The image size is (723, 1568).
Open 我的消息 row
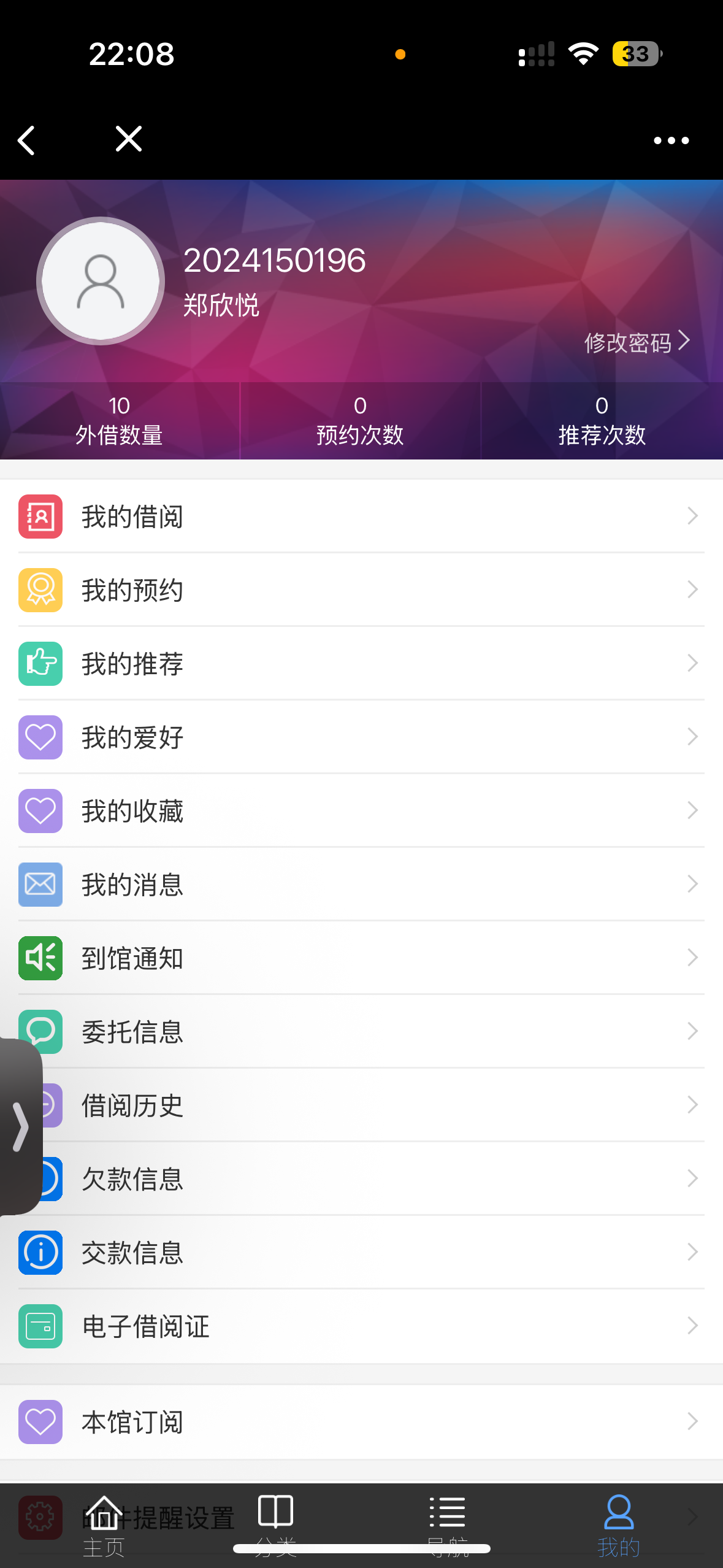pyautogui.click(x=361, y=885)
